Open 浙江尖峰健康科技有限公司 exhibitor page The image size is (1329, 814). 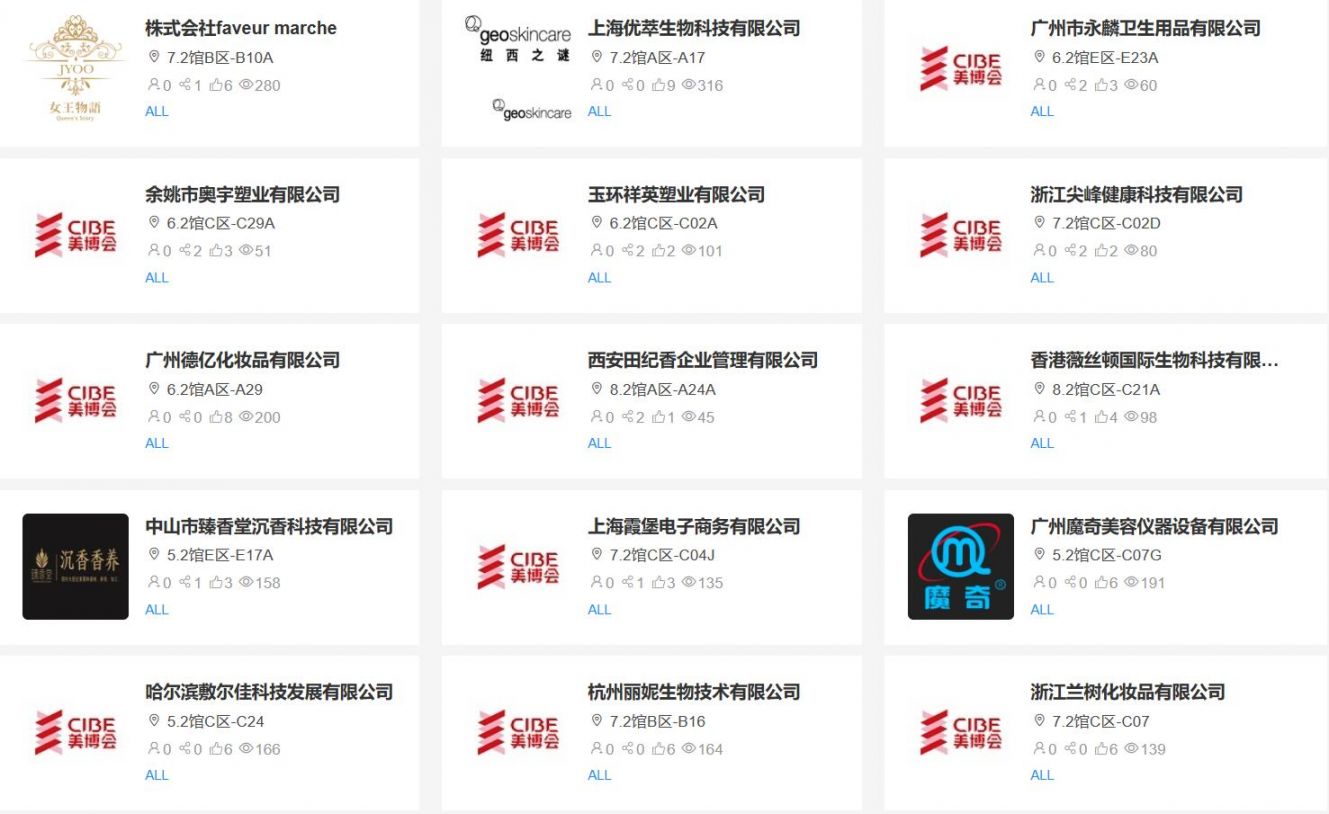pos(1136,194)
